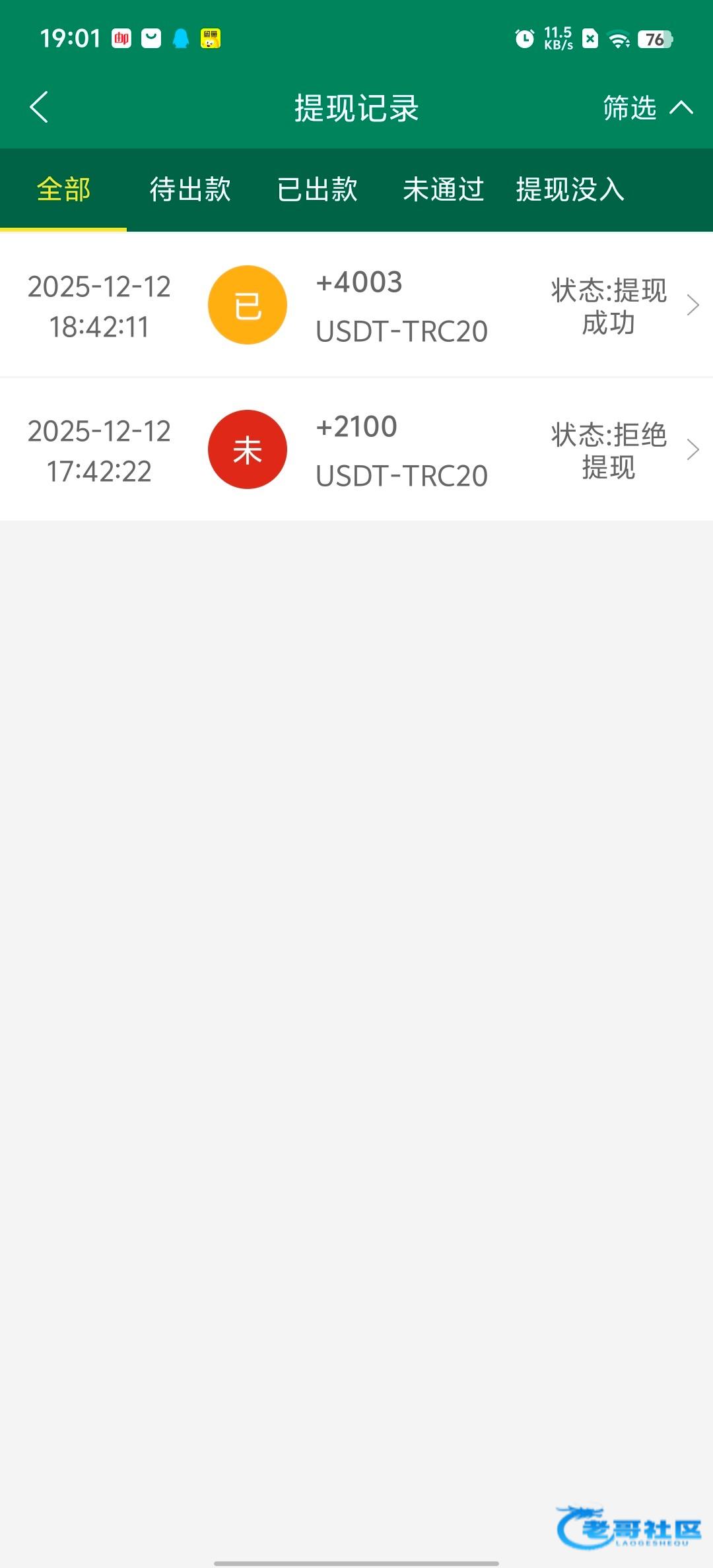Open the +2100 rejected withdrawal record
713x1568 pixels.
click(x=356, y=450)
